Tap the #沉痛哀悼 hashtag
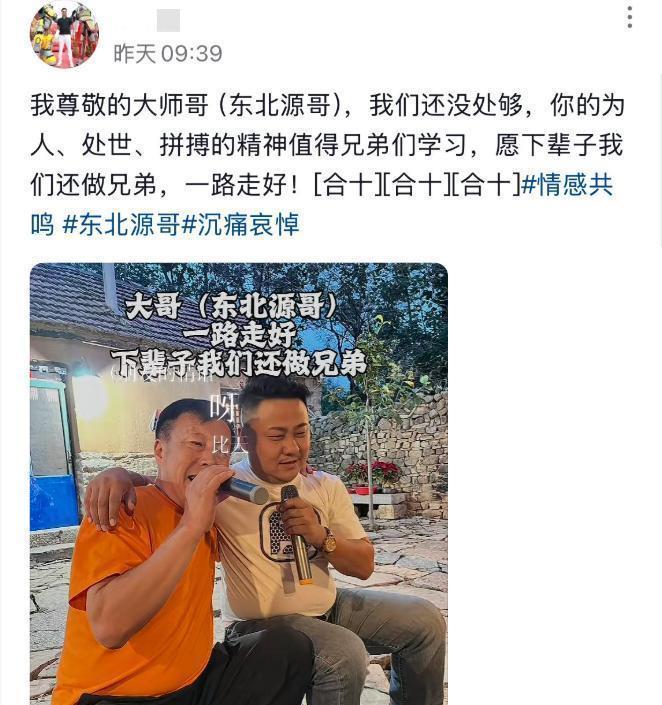 coord(240,223)
